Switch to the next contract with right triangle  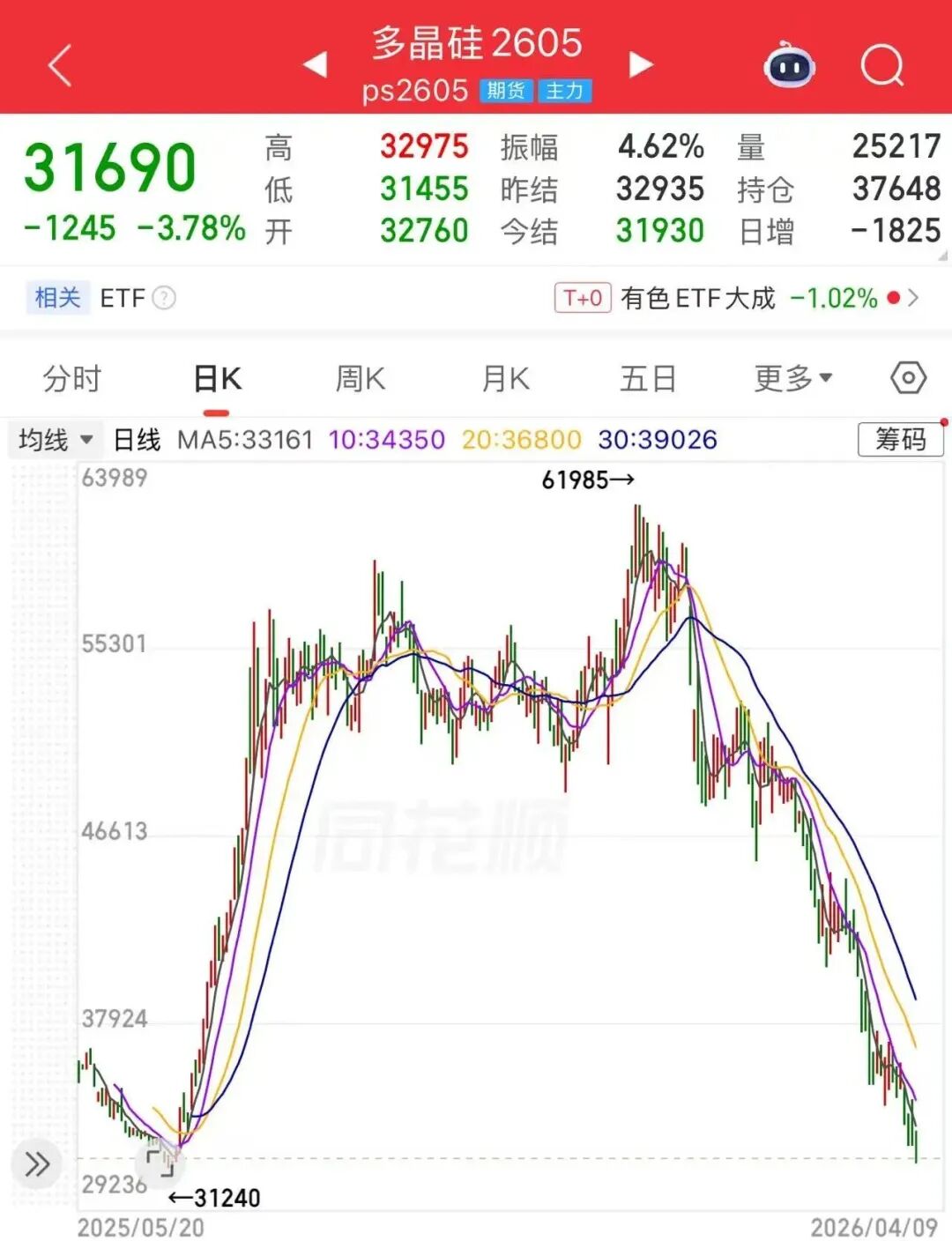[641, 64]
